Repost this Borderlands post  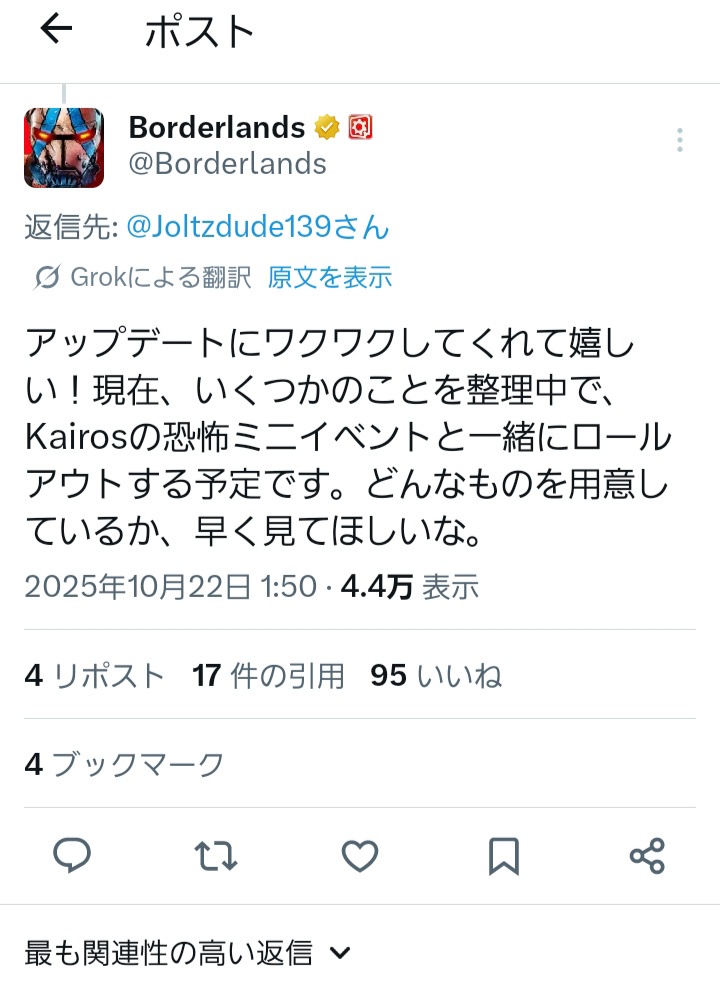[215, 856]
